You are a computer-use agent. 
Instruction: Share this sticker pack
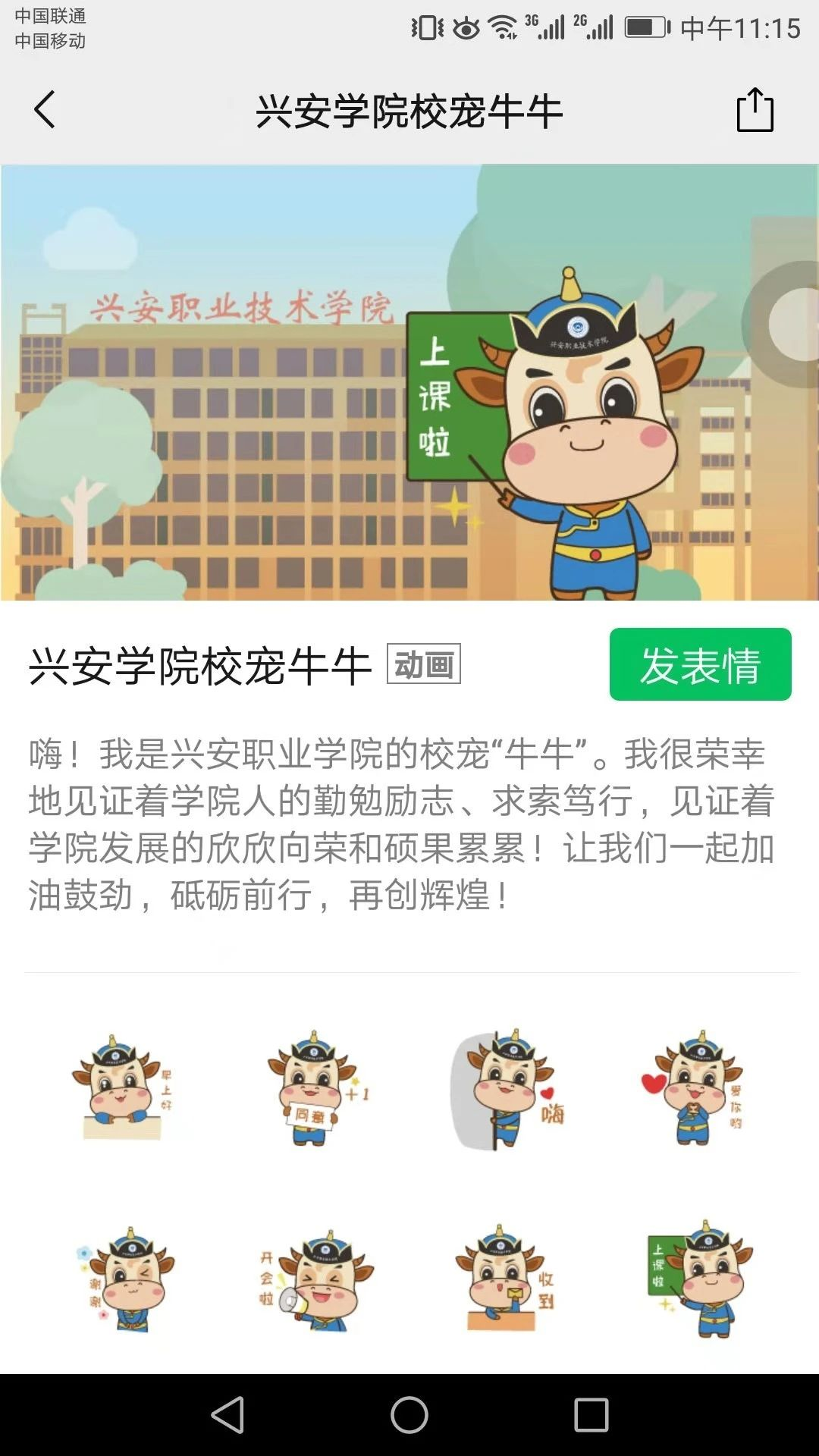click(755, 111)
